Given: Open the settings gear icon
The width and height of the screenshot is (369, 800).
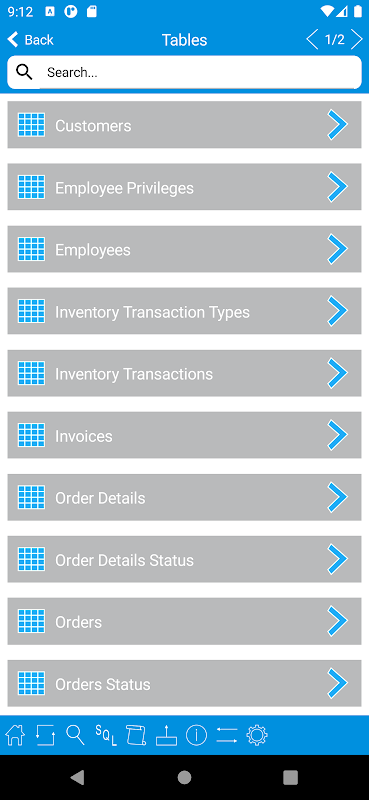Looking at the screenshot, I should pyautogui.click(x=257, y=735).
